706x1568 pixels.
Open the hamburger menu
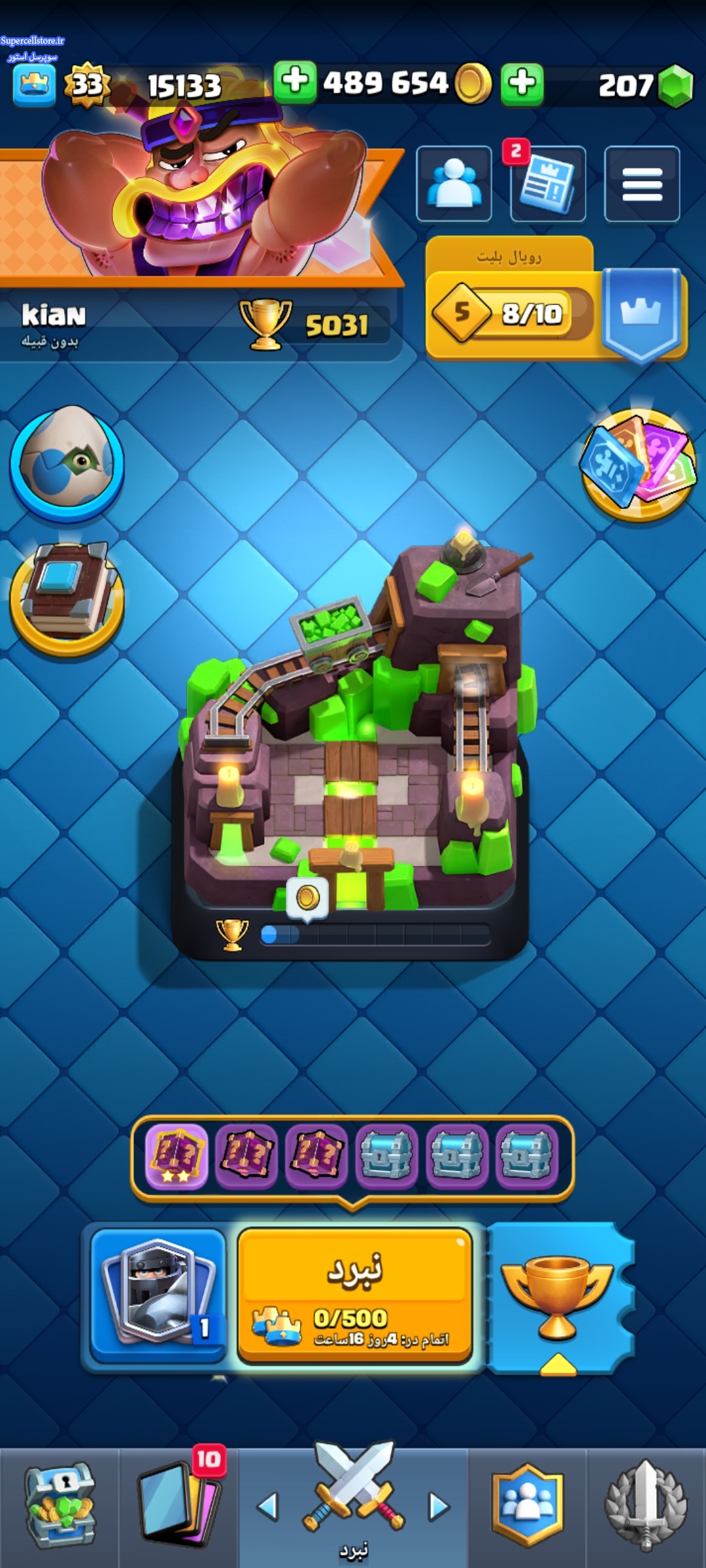pyautogui.click(x=642, y=184)
